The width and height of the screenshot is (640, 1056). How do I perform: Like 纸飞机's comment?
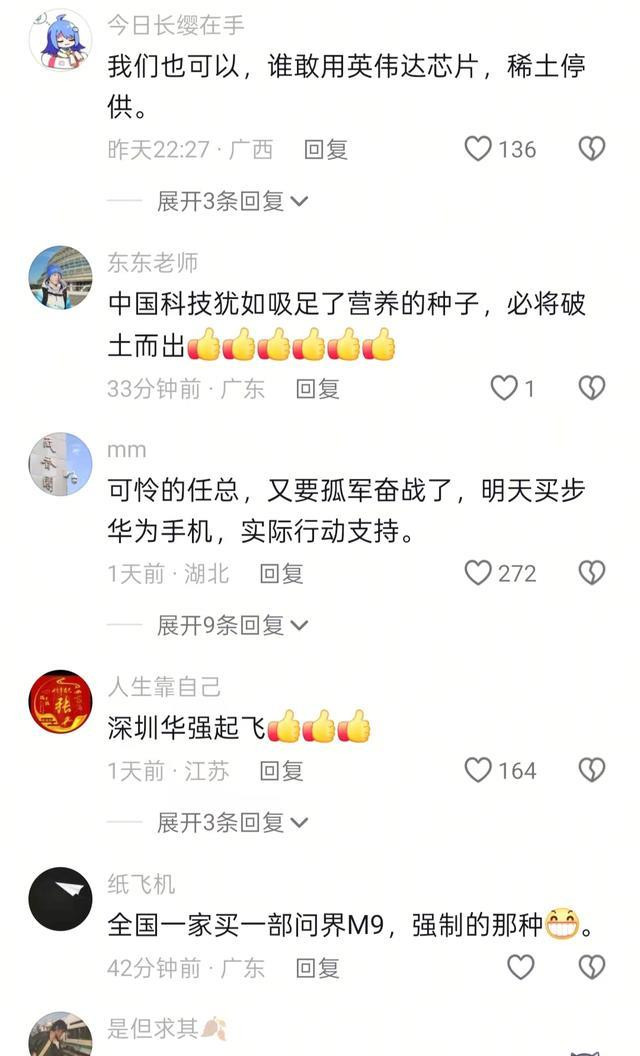coord(521,967)
